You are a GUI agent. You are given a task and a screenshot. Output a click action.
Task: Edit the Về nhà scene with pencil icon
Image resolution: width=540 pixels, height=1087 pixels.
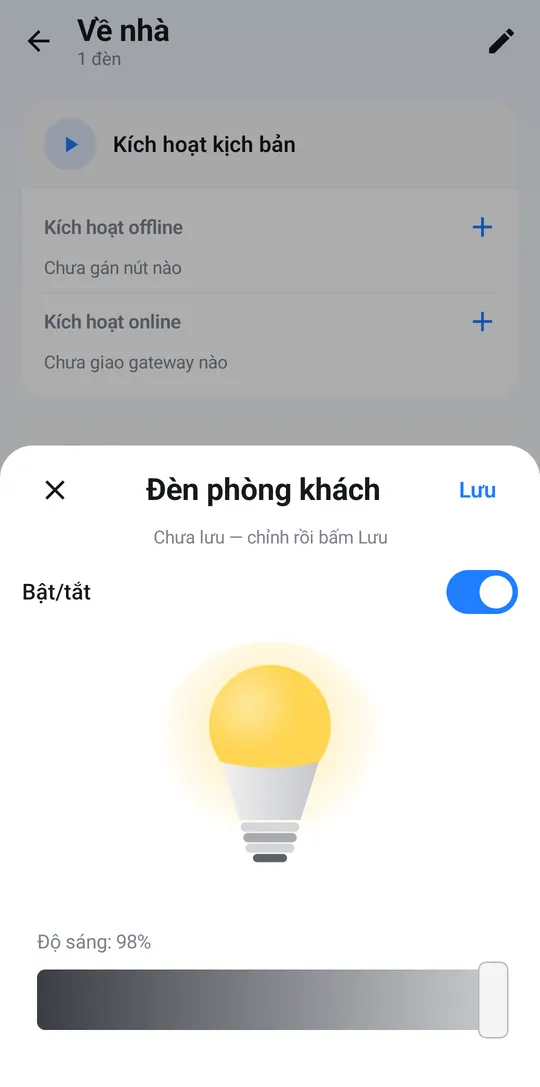click(x=501, y=42)
